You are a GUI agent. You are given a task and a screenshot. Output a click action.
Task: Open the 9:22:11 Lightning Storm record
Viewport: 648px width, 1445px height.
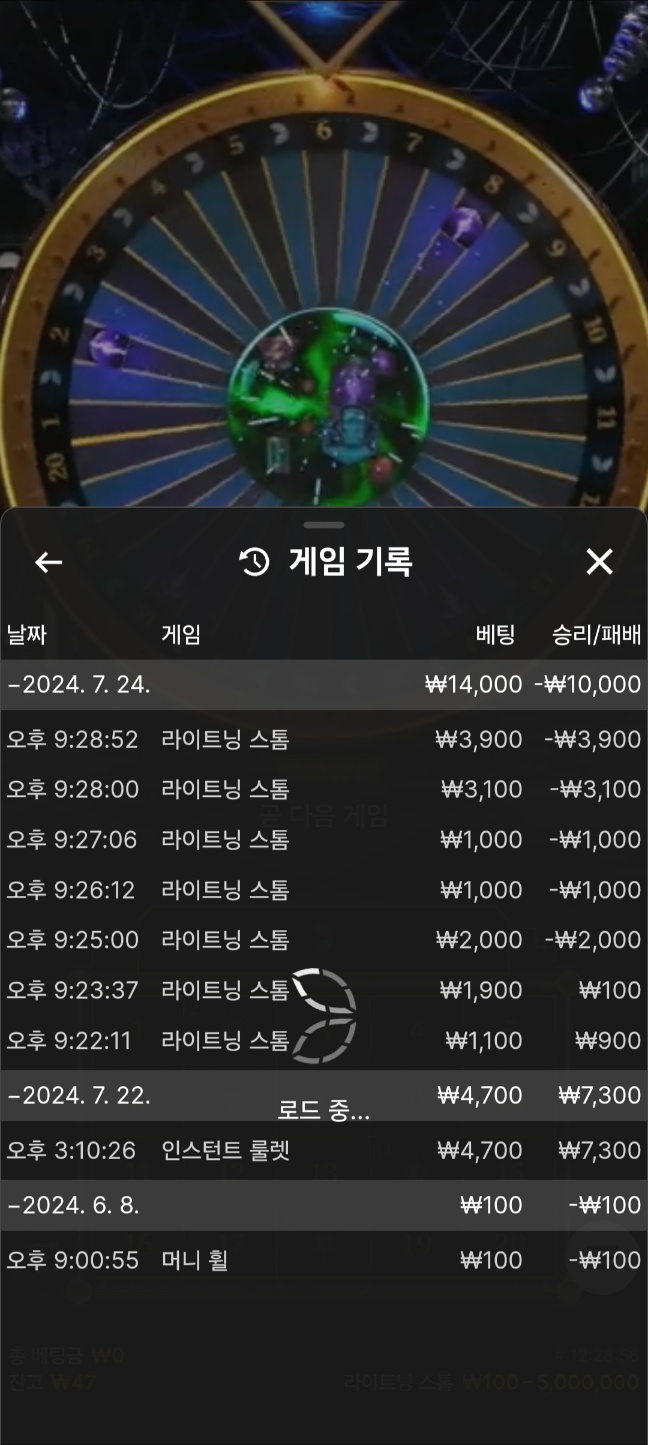[x=323, y=1041]
